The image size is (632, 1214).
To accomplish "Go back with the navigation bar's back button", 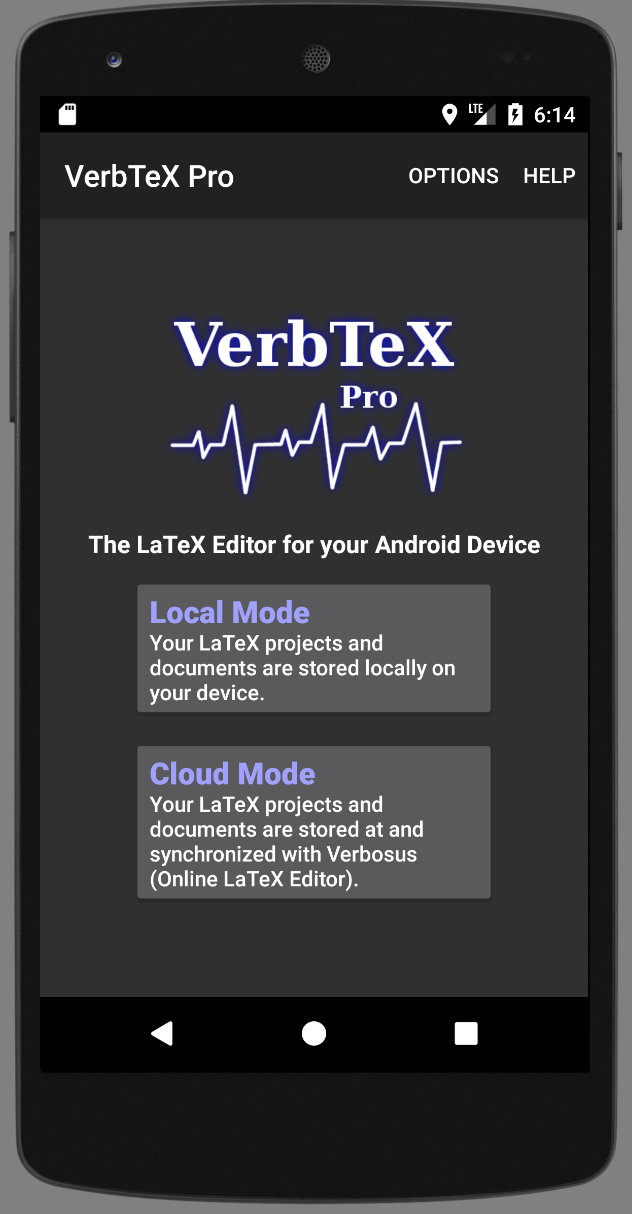I will point(162,1033).
